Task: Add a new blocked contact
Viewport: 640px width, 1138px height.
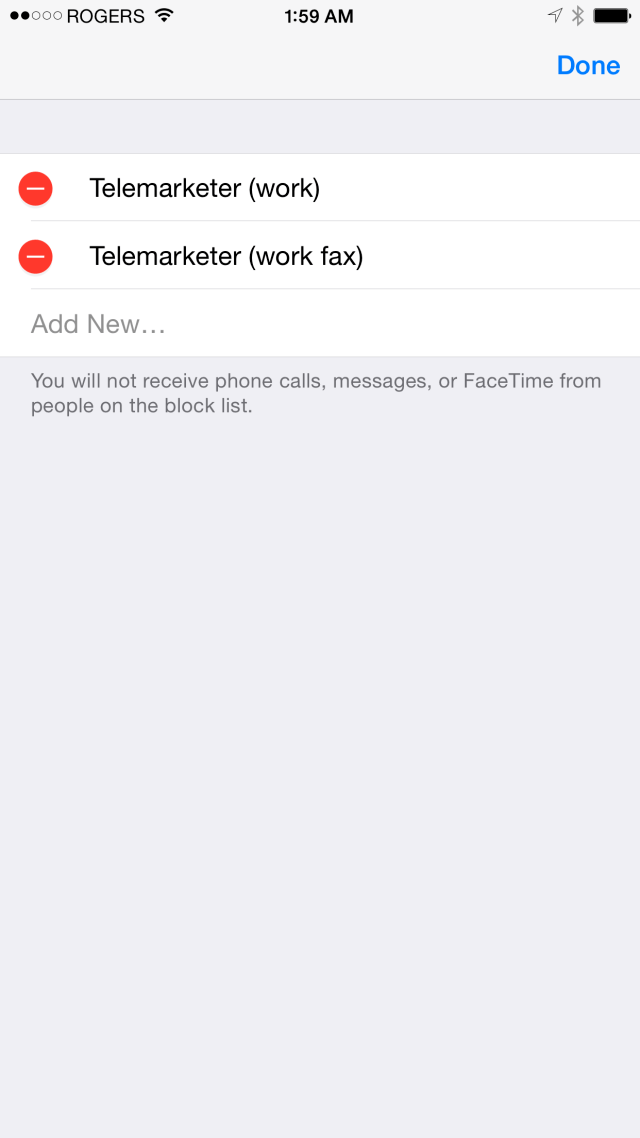Action: (320, 324)
